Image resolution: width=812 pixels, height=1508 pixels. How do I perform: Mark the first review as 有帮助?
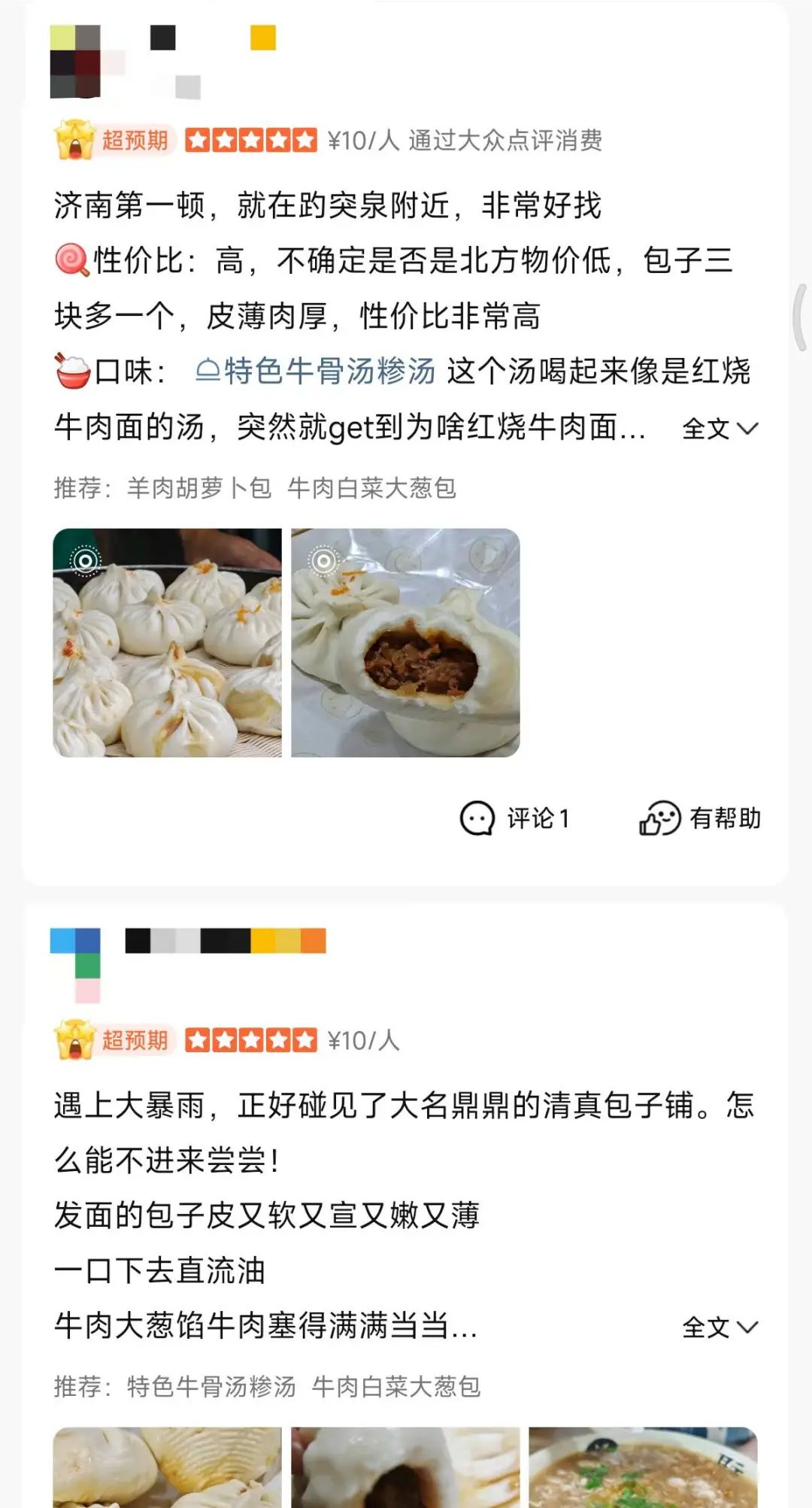click(700, 818)
